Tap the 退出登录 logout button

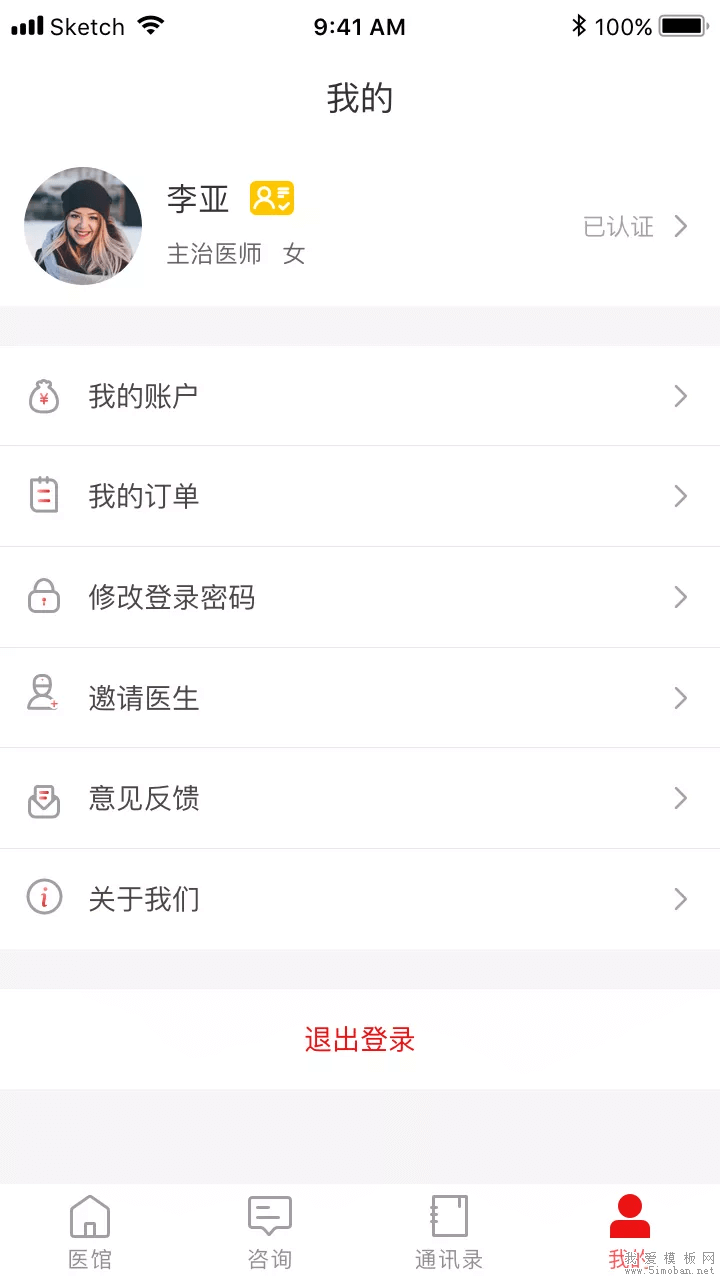(359, 1040)
